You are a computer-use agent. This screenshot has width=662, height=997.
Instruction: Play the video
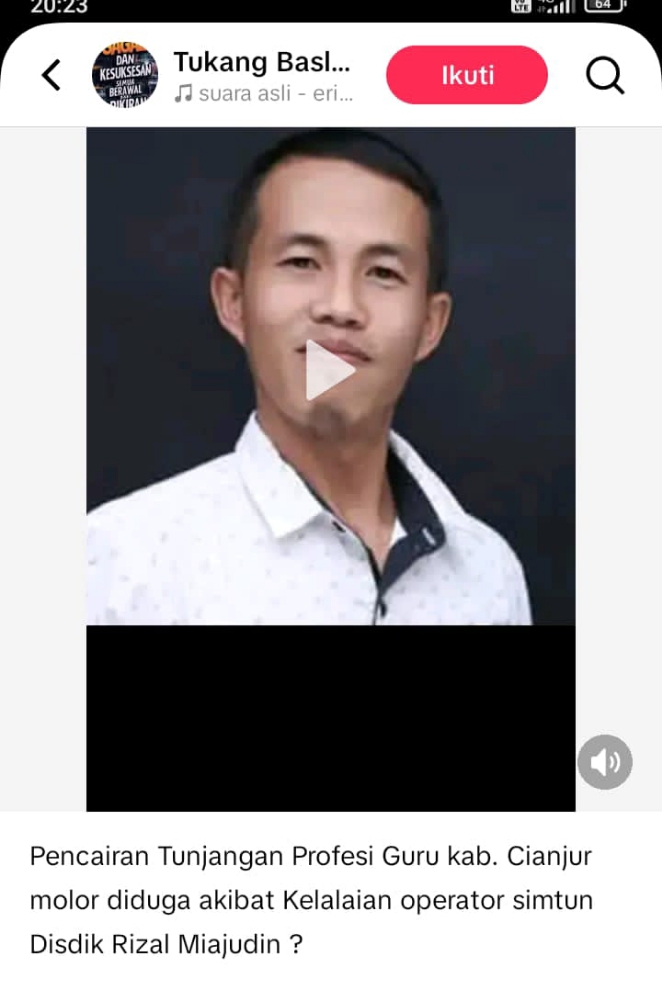pos(330,371)
